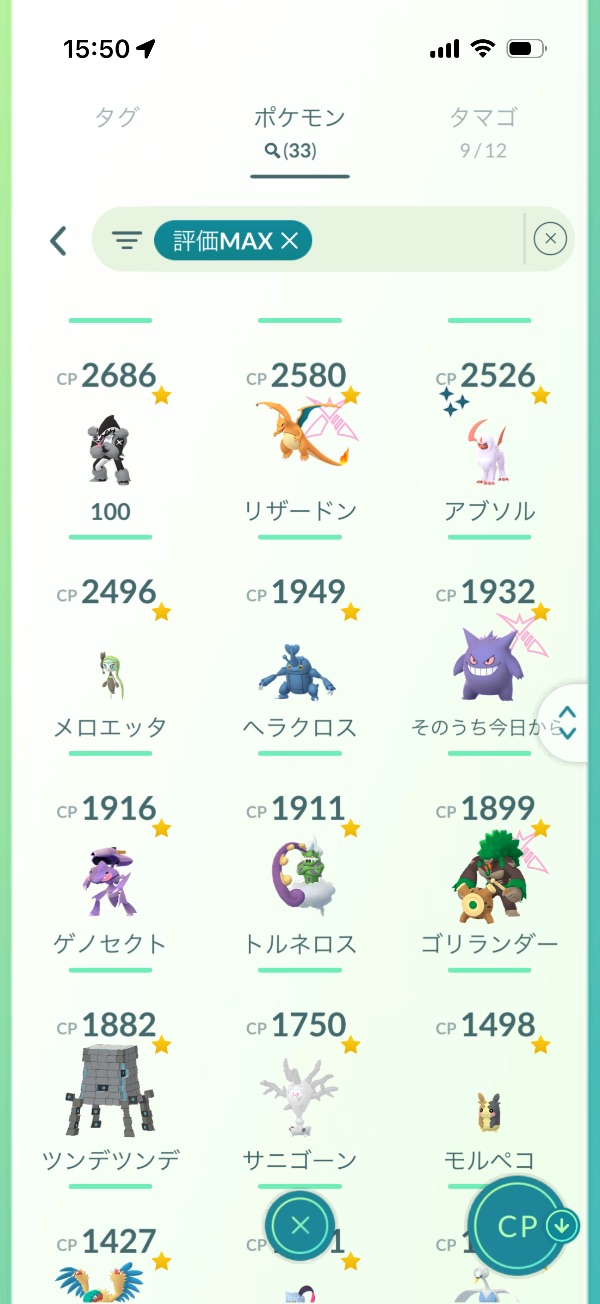Close the Pokémon list
The image size is (600, 1304).
(x=300, y=1226)
